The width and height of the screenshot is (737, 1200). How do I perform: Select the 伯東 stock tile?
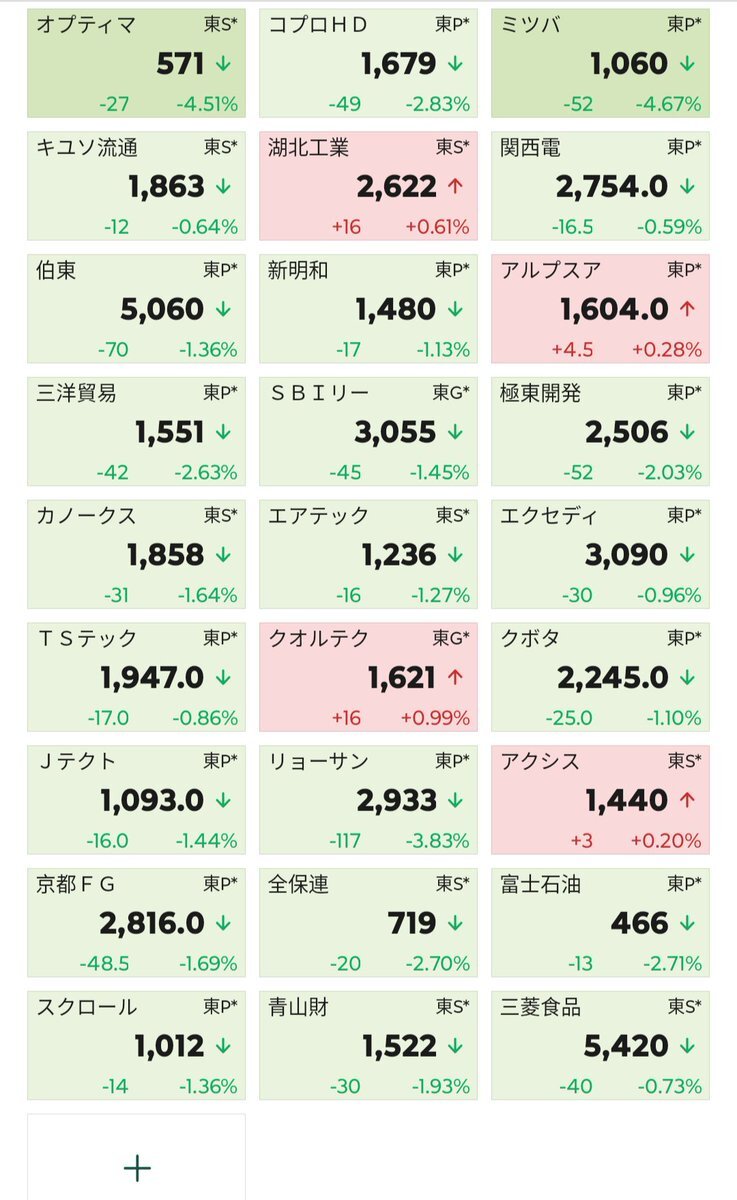pyautogui.click(x=135, y=308)
